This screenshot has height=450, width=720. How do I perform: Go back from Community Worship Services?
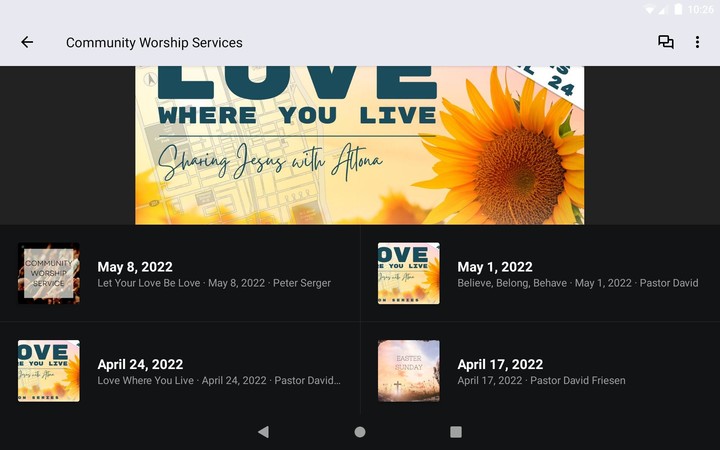point(27,42)
